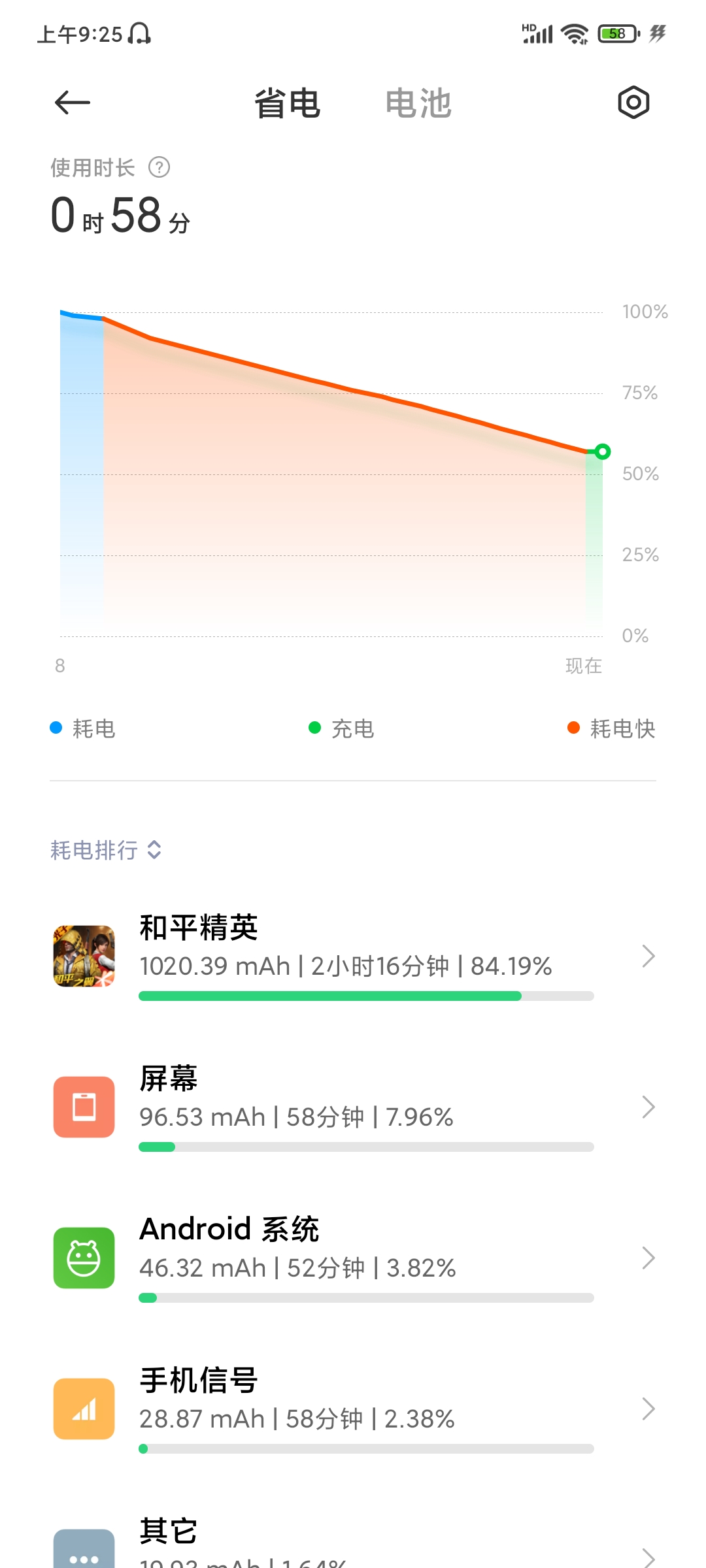Screen dimensions: 706x1568
Task: Open 和平精英 power usage details
Action: click(x=353, y=956)
